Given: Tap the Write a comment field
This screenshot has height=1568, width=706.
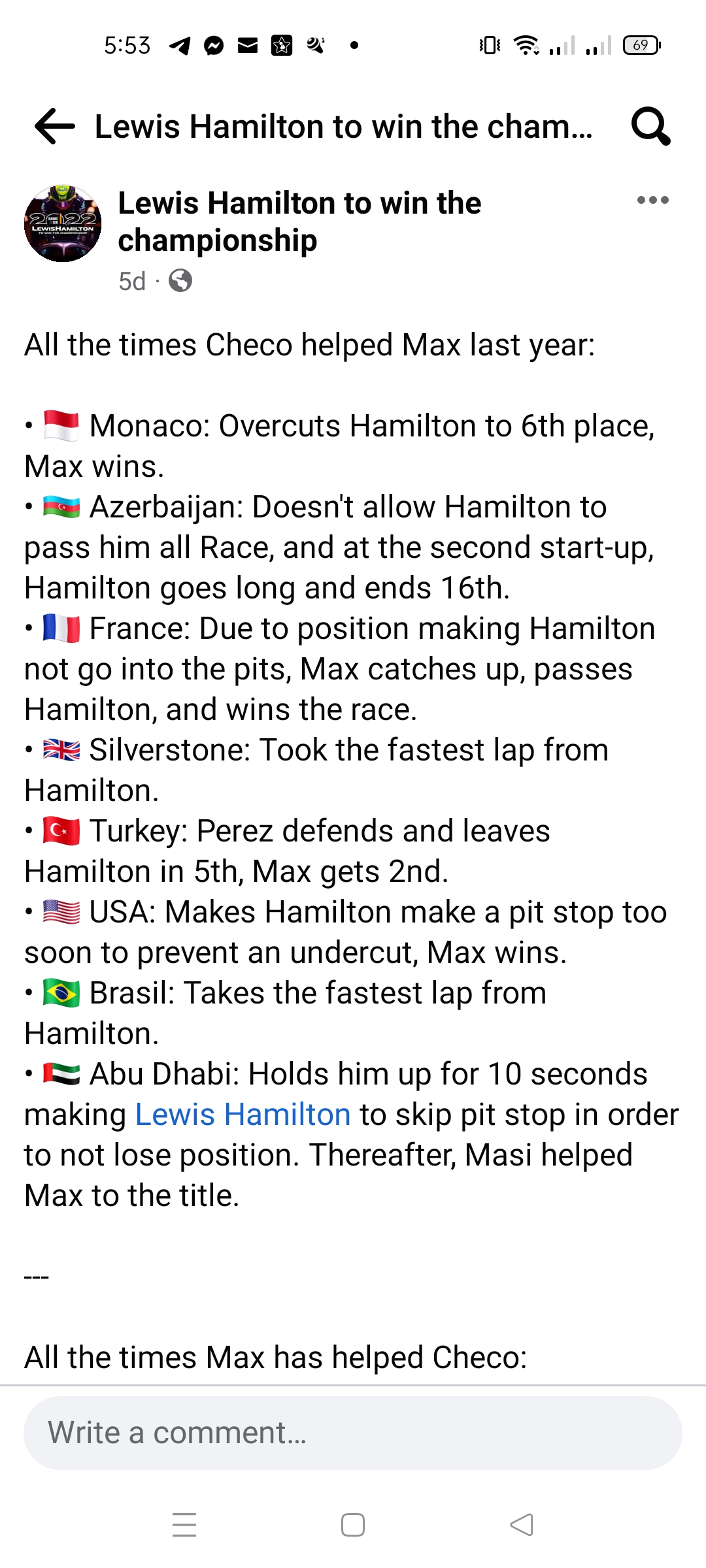Looking at the screenshot, I should pos(353,1433).
